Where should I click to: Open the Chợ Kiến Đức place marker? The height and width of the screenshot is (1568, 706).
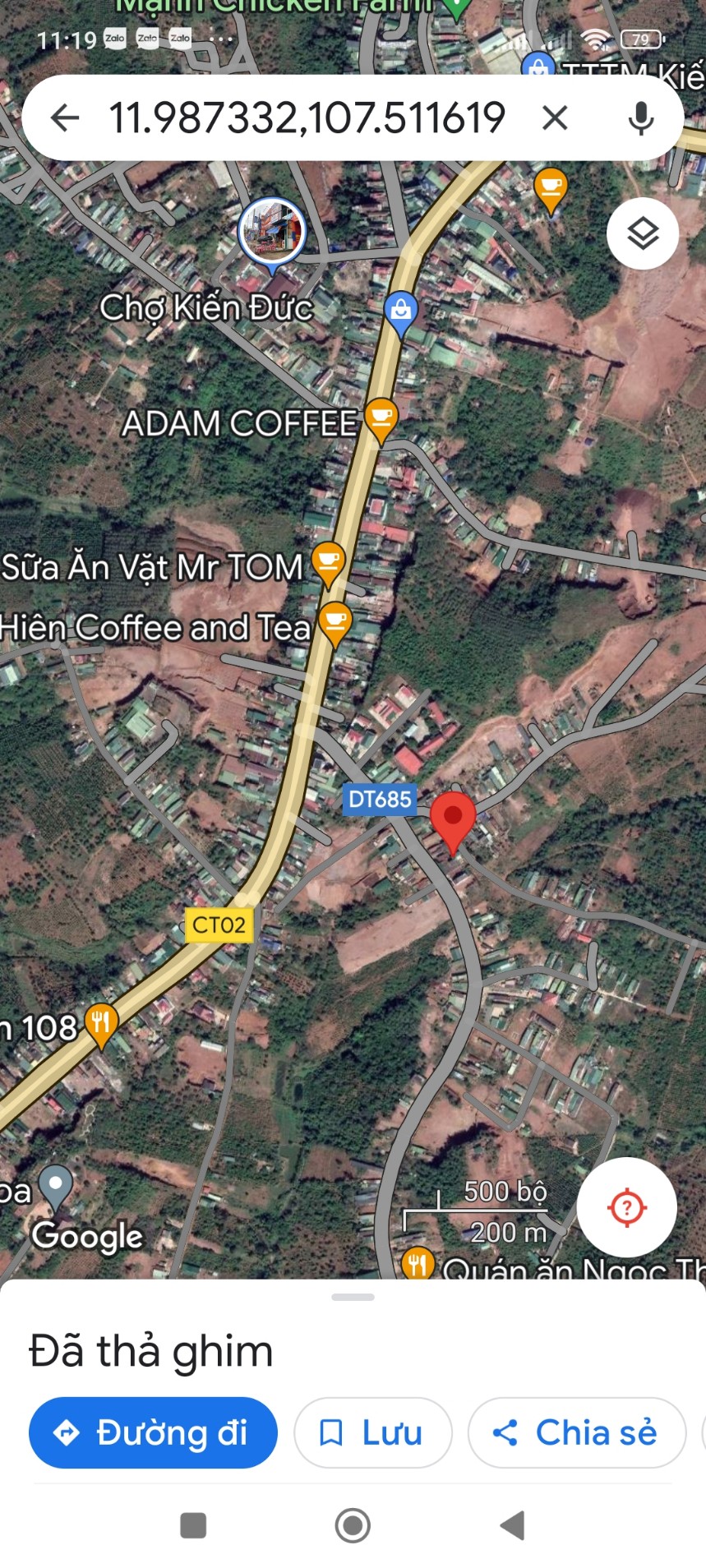(x=272, y=232)
